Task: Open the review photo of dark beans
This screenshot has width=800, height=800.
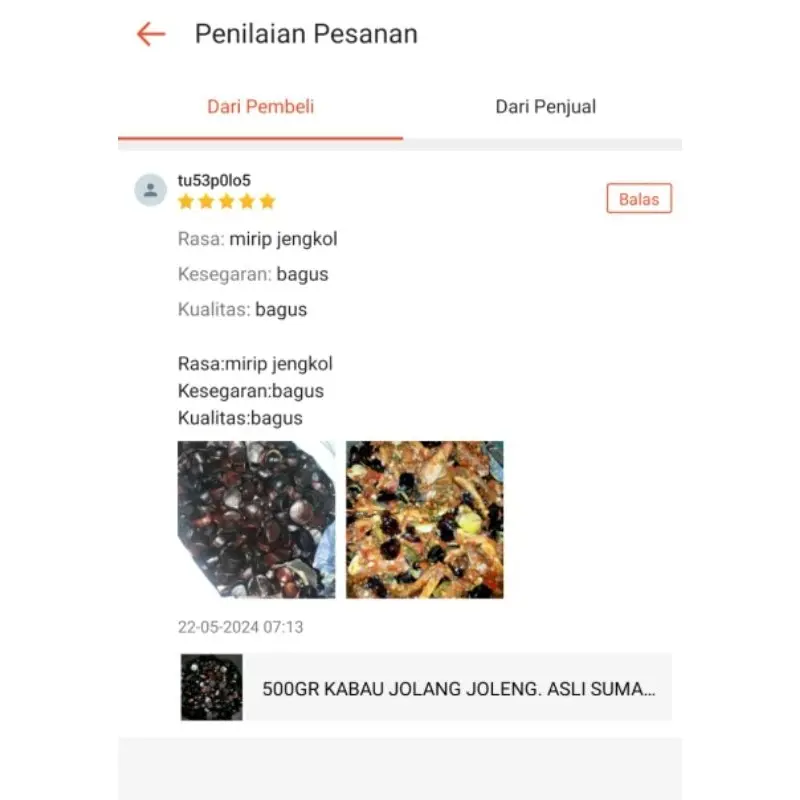Action: [256, 520]
